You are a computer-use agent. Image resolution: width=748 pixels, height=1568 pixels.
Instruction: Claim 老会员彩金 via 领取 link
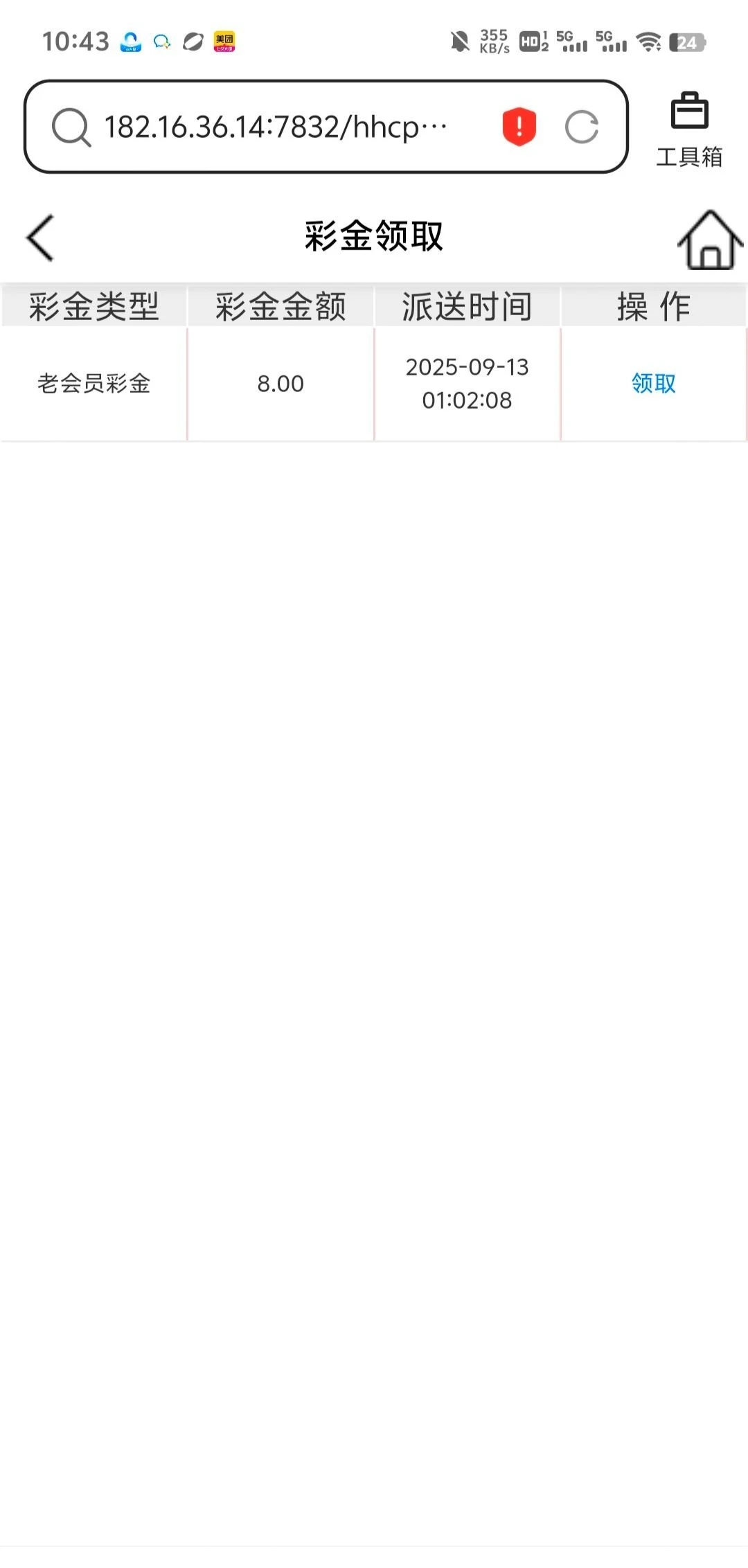click(653, 383)
